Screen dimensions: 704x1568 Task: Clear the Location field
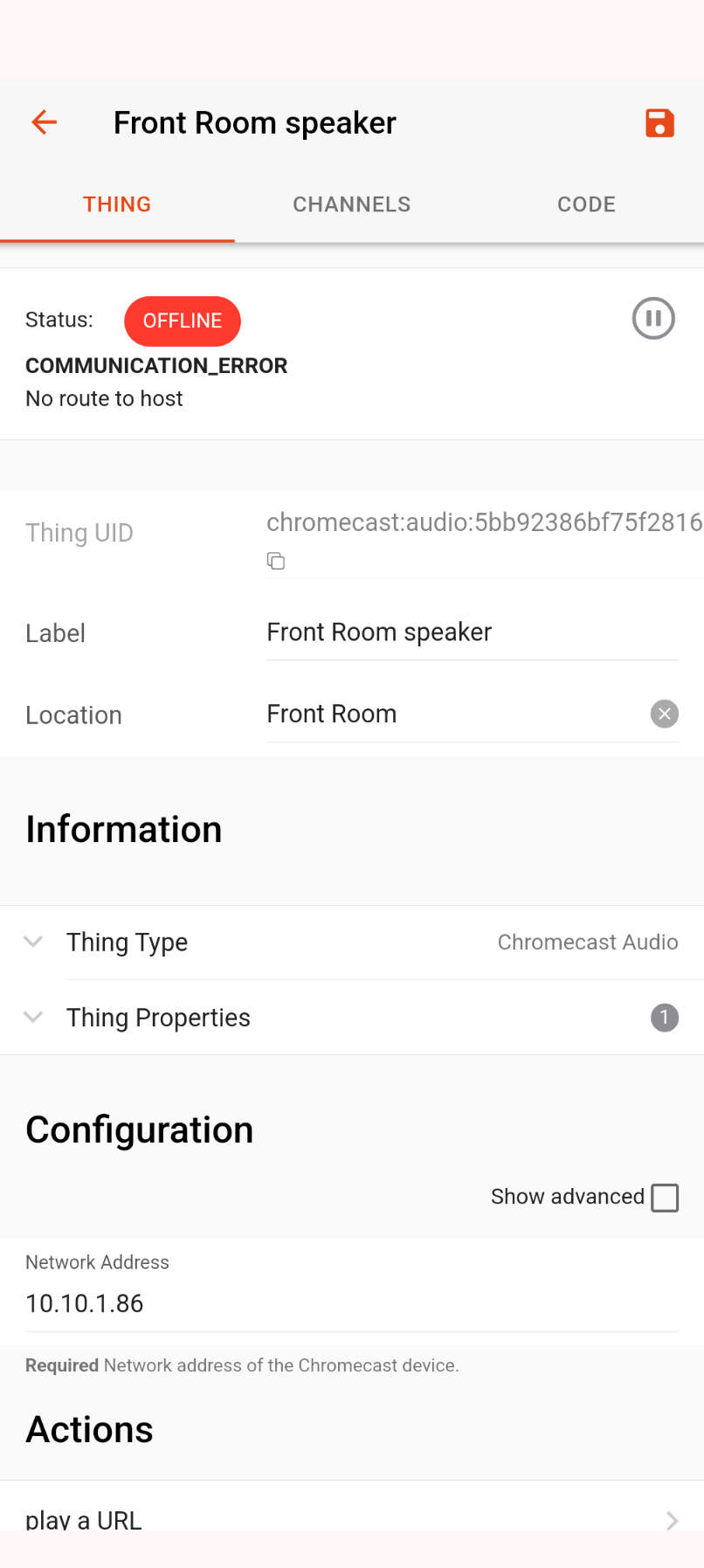pos(665,715)
